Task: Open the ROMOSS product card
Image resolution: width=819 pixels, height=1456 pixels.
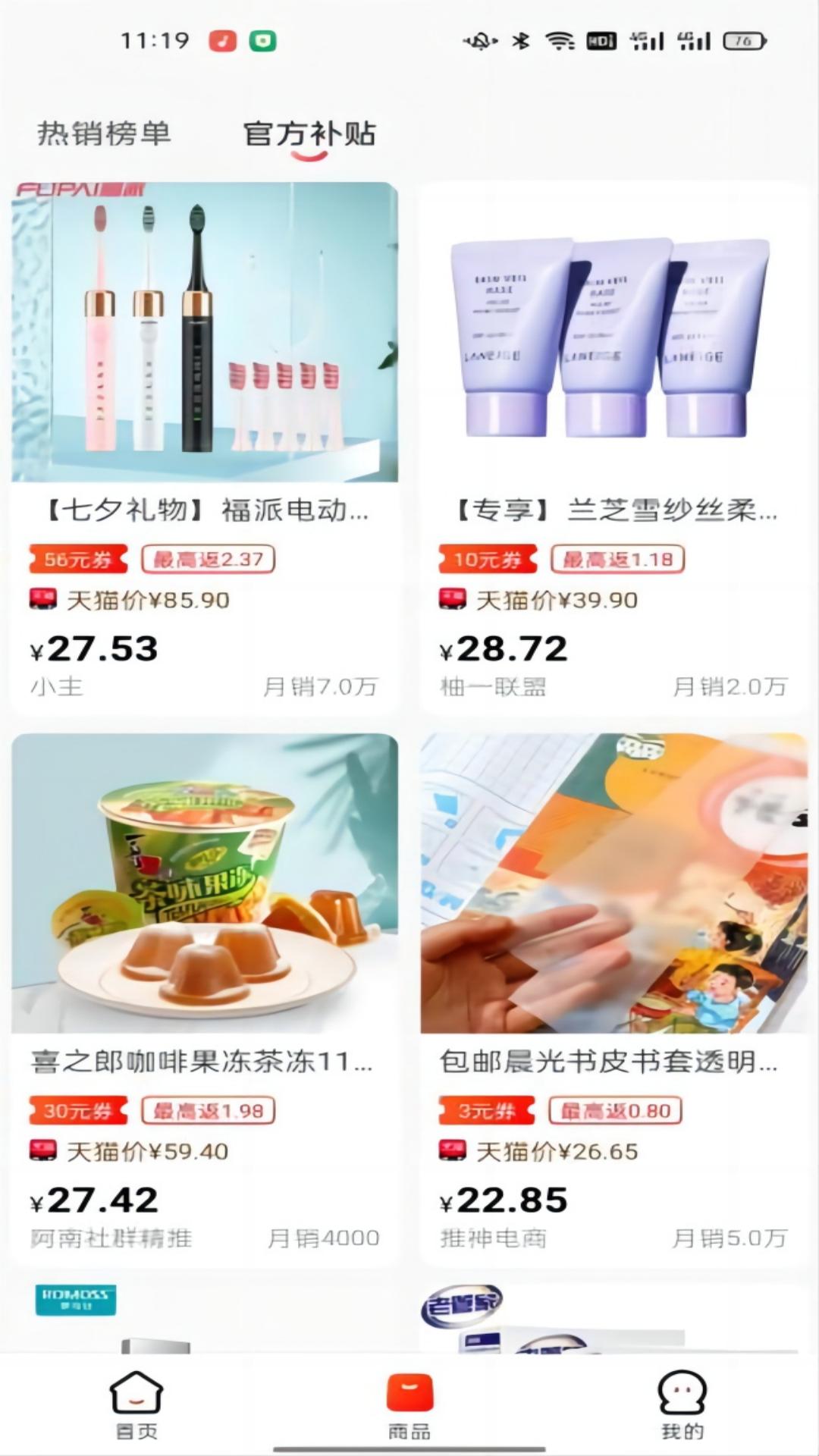Action: tap(205, 1318)
